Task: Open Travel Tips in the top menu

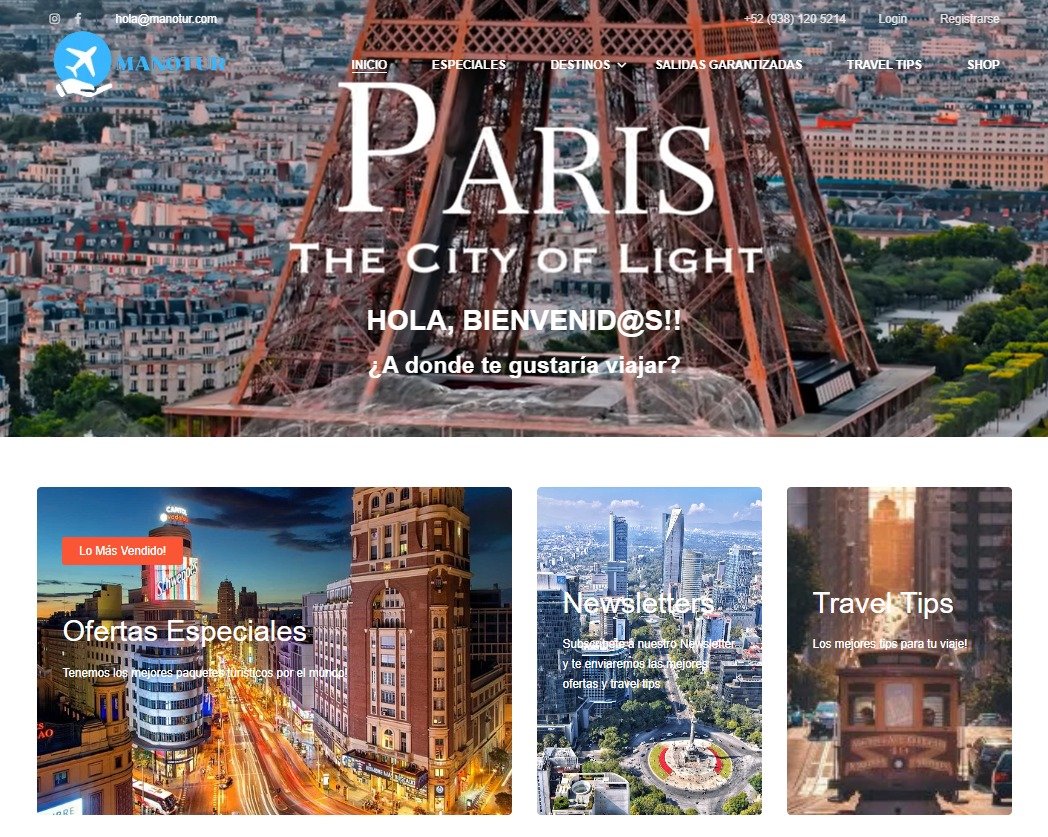Action: pyautogui.click(x=884, y=65)
